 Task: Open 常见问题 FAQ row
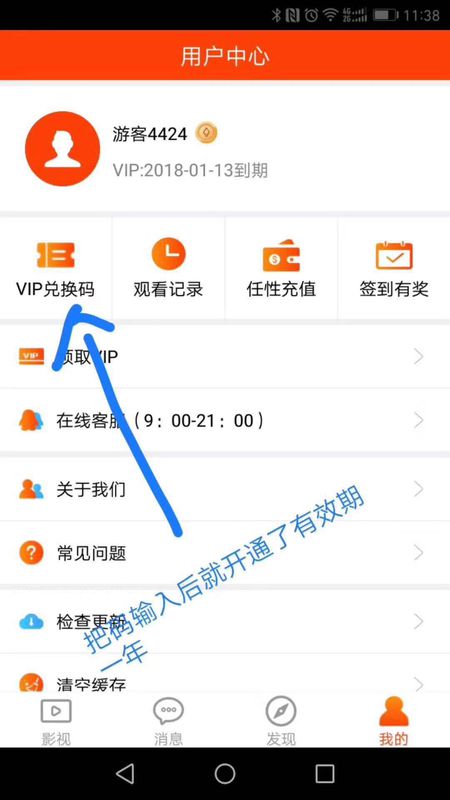click(225, 553)
